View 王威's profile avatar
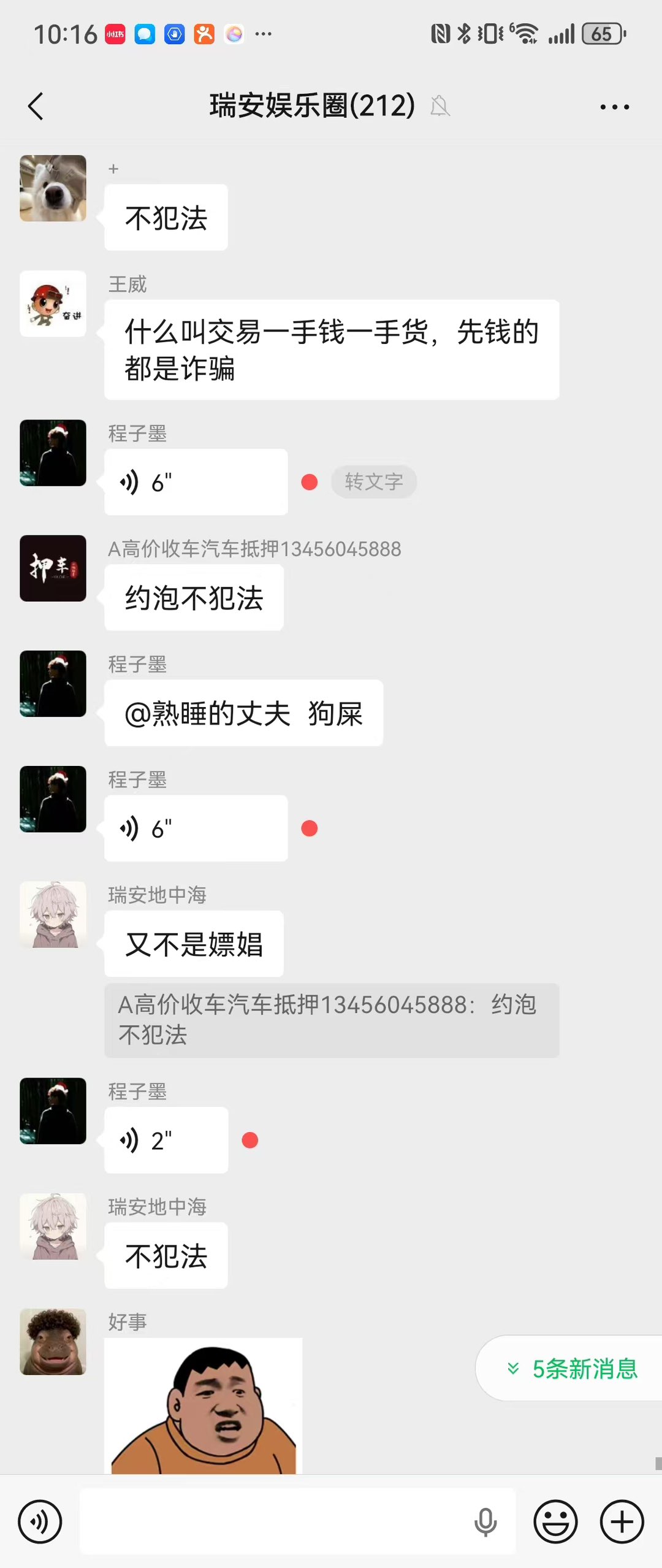The width and height of the screenshot is (662, 1568). [53, 304]
